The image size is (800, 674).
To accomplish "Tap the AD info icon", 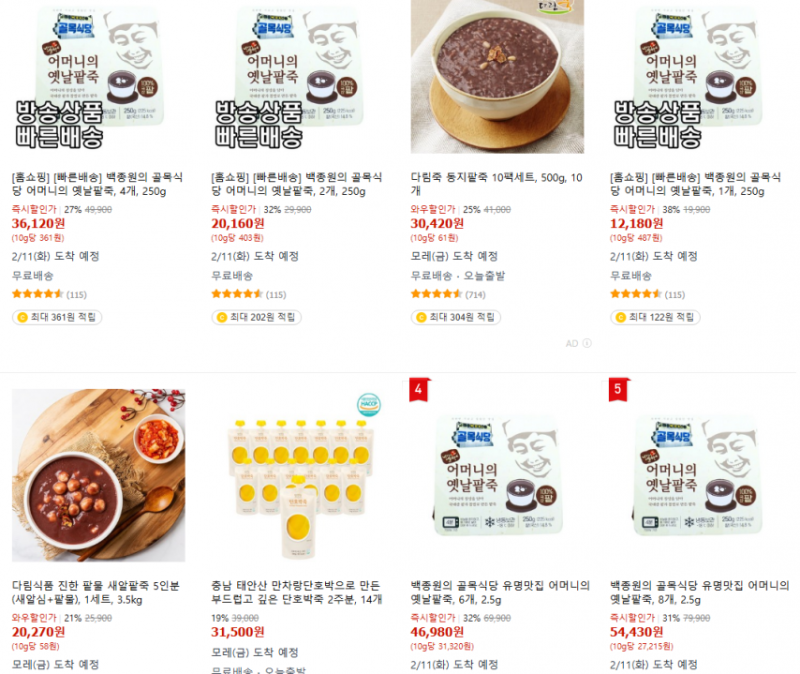I will 587,343.
